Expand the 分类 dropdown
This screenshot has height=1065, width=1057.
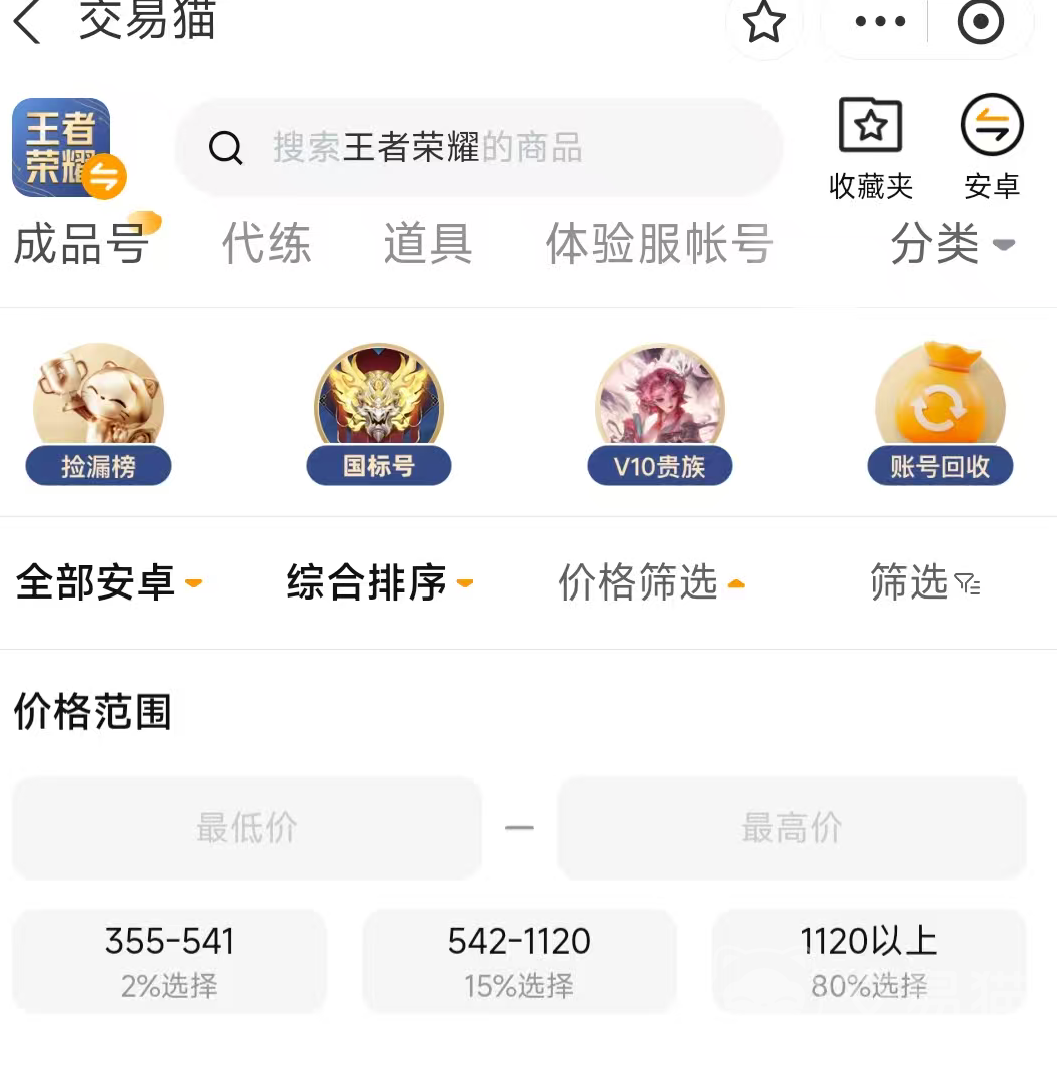[x=951, y=244]
